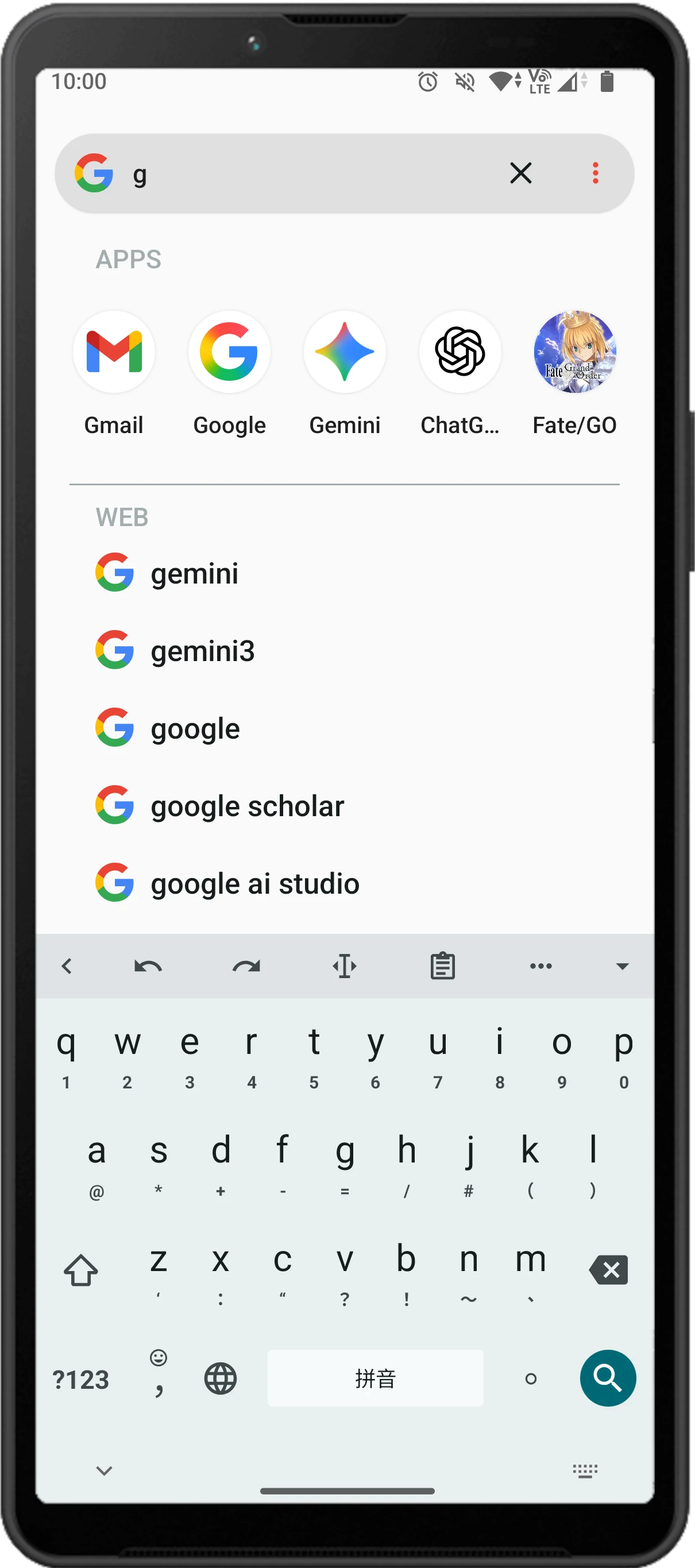Image resolution: width=695 pixels, height=1568 pixels.
Task: Launch the Gmail app
Action: point(114,353)
